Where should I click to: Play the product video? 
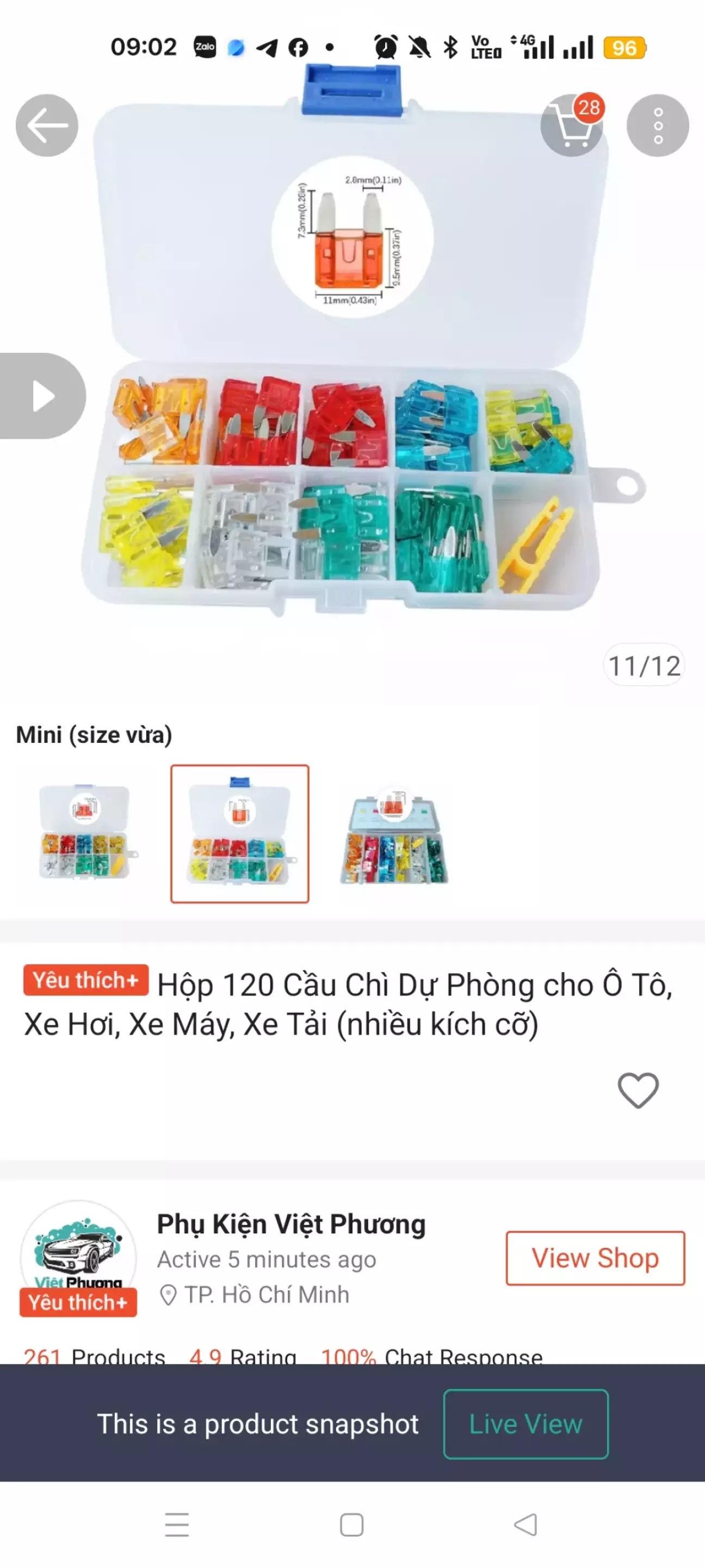pyautogui.click(x=42, y=396)
